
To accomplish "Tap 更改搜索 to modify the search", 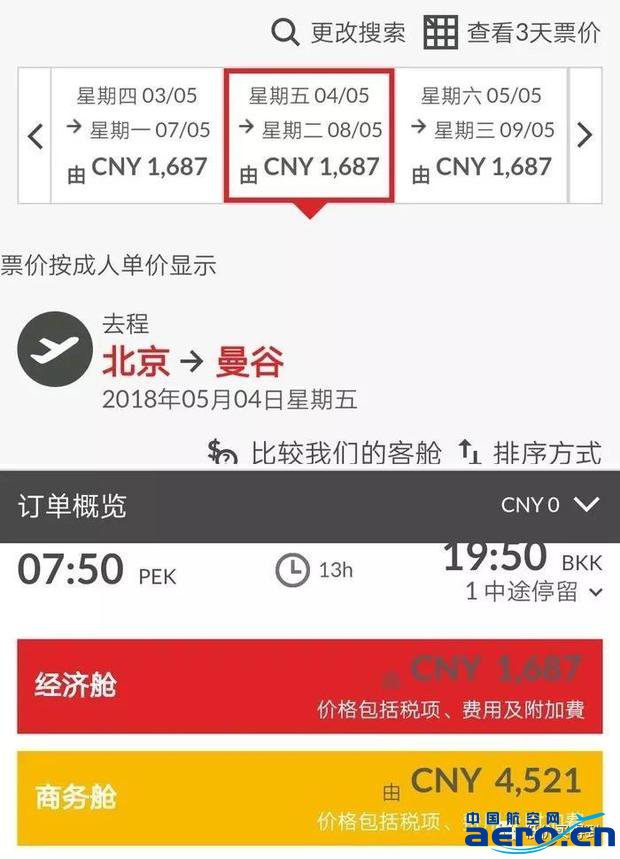I will click(339, 32).
